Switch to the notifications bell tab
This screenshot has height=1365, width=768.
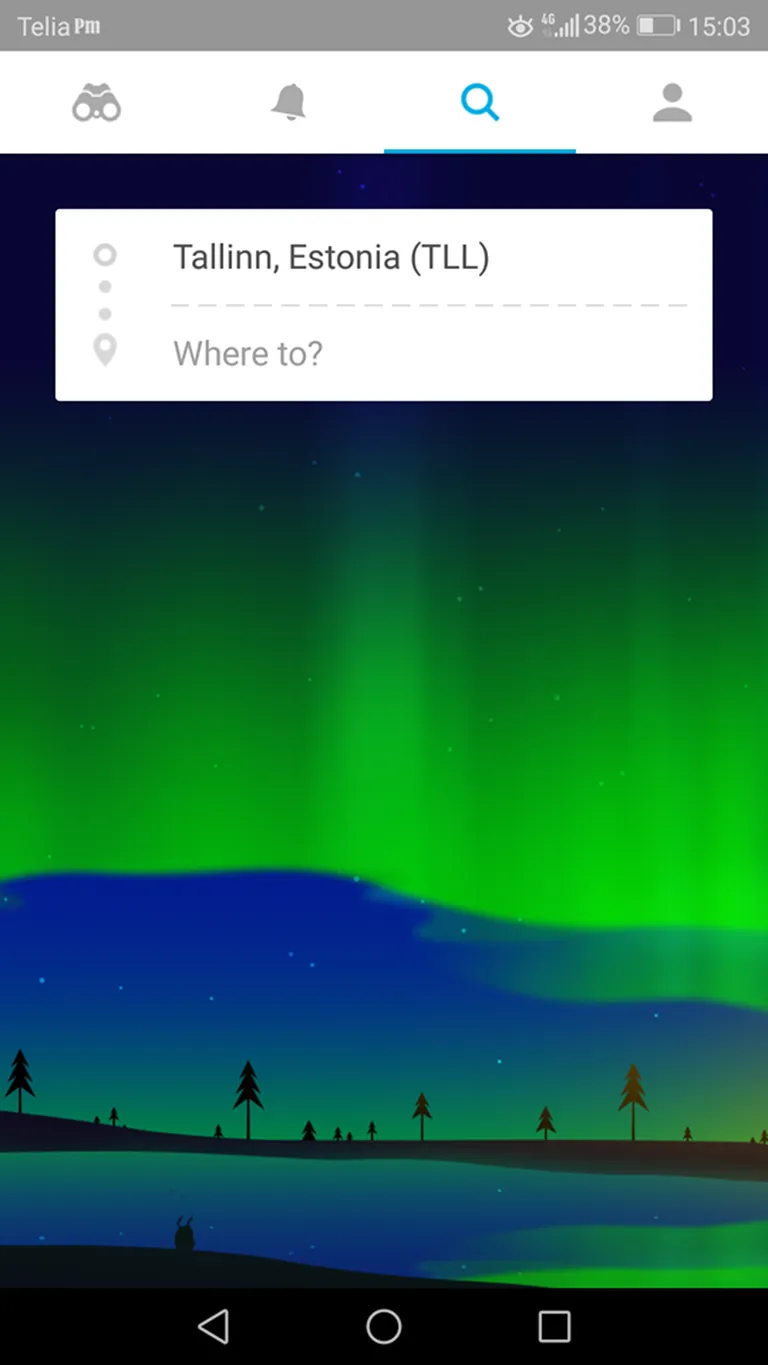pyautogui.click(x=288, y=102)
